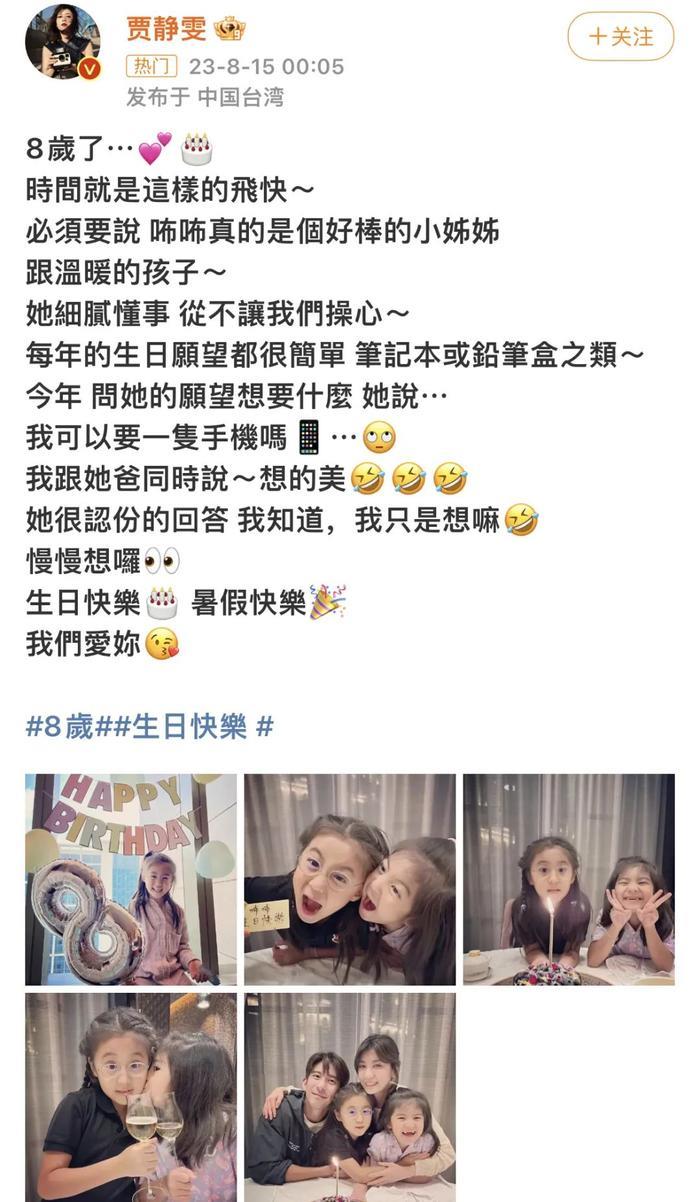Tap the +关注 follow button
700x1202 pixels.
(x=620, y=37)
